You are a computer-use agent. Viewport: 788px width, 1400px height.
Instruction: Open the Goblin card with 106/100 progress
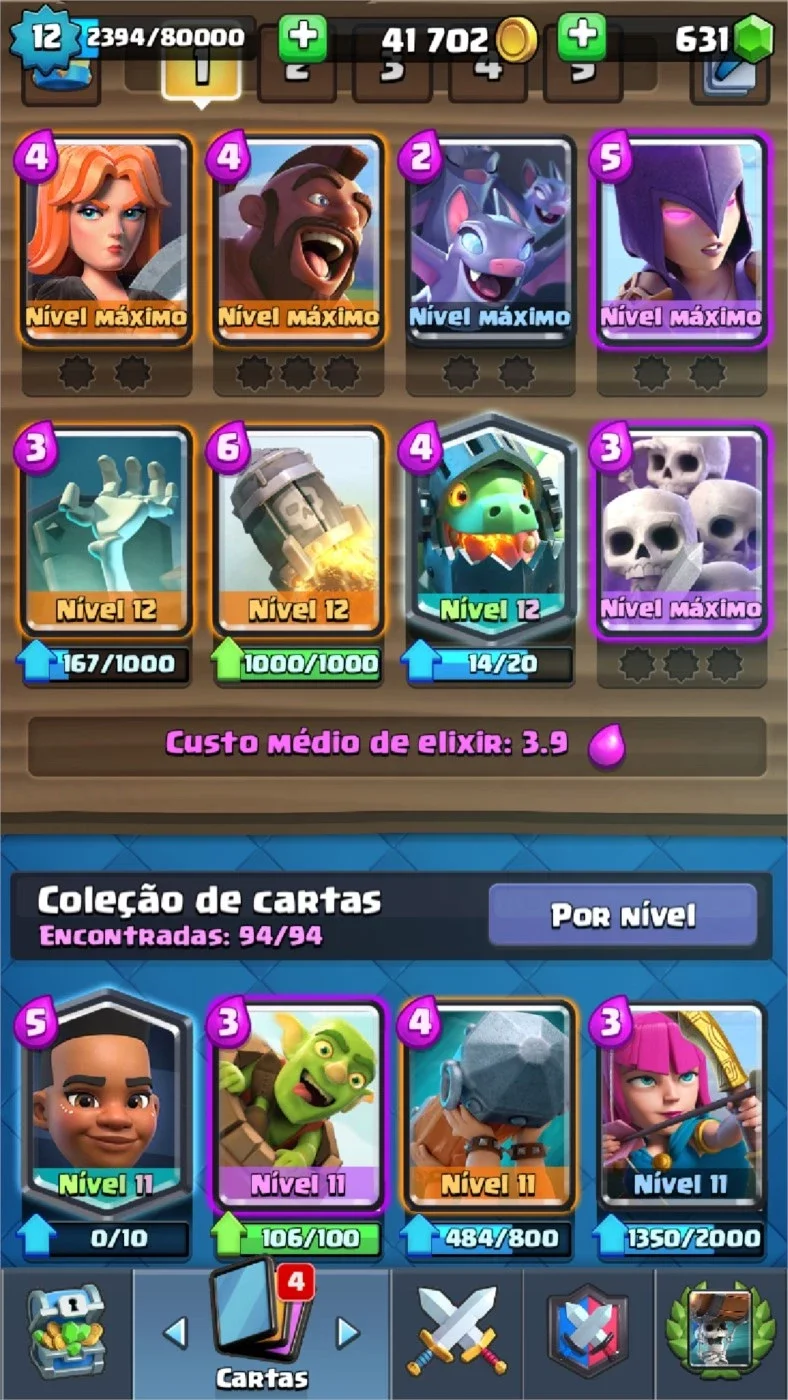coord(298,1108)
